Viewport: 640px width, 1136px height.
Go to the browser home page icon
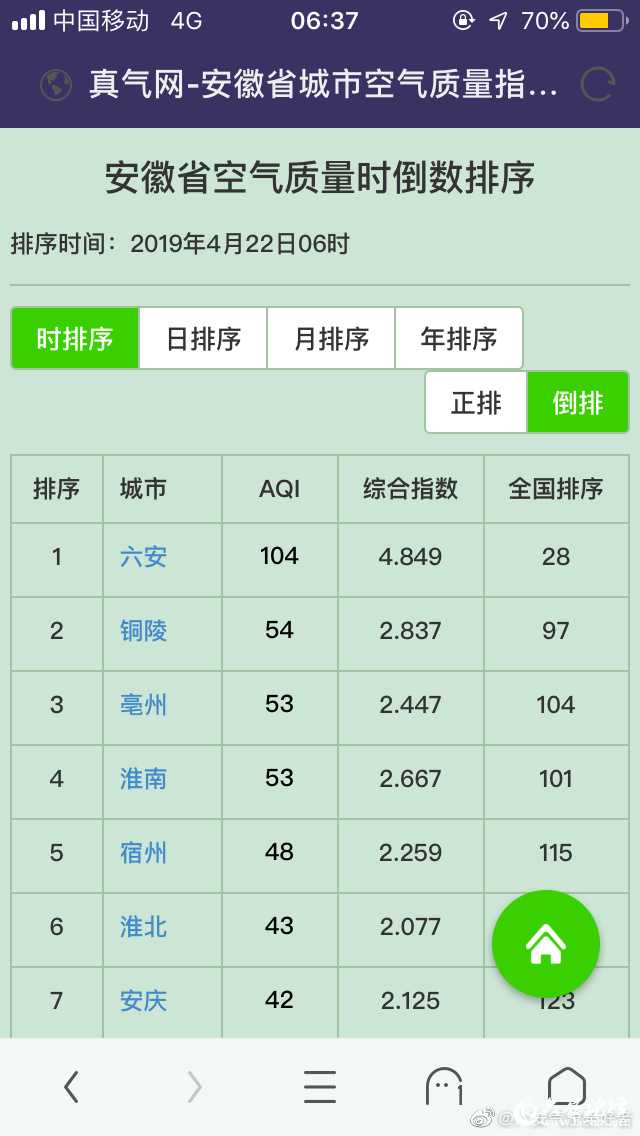coord(567,1086)
